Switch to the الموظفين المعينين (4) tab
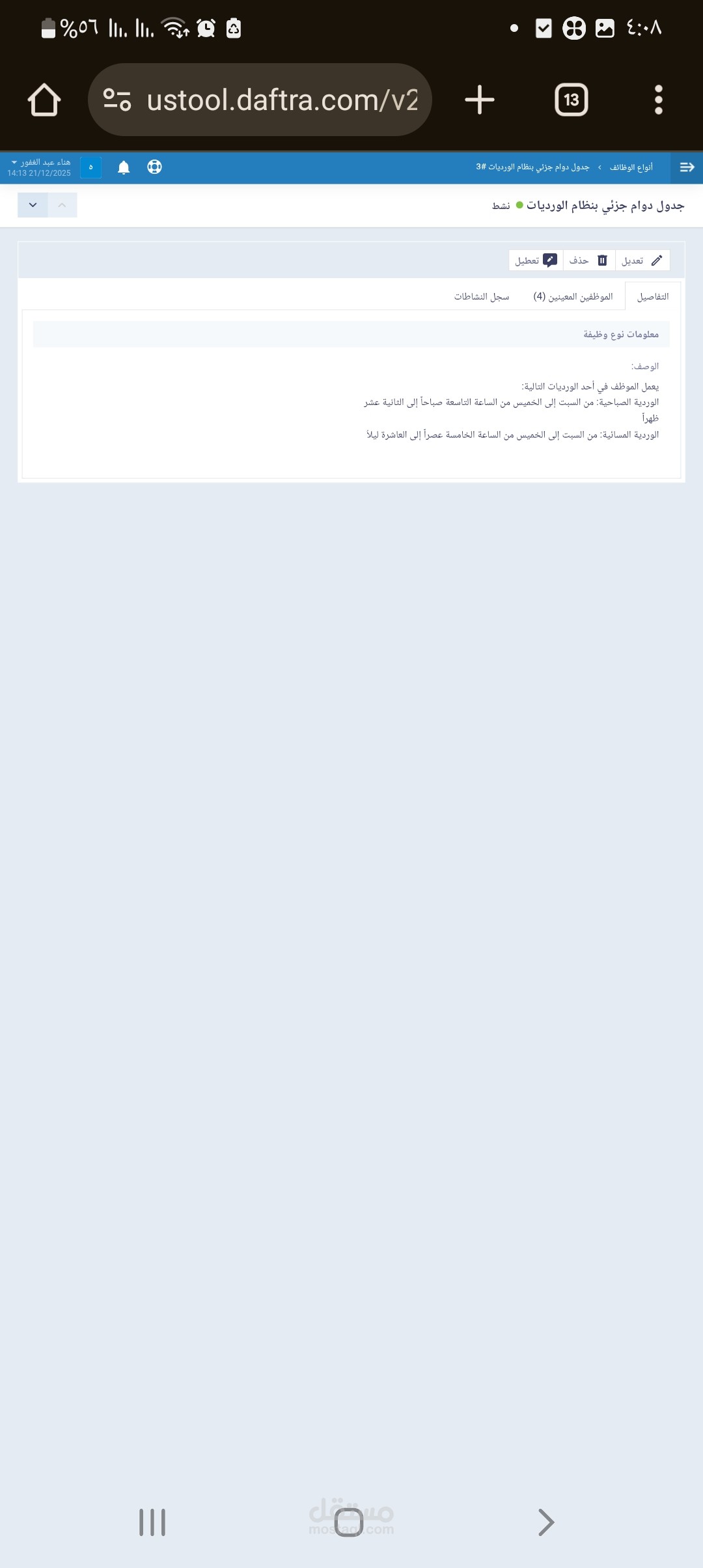This screenshot has height=1568, width=703. (x=573, y=296)
